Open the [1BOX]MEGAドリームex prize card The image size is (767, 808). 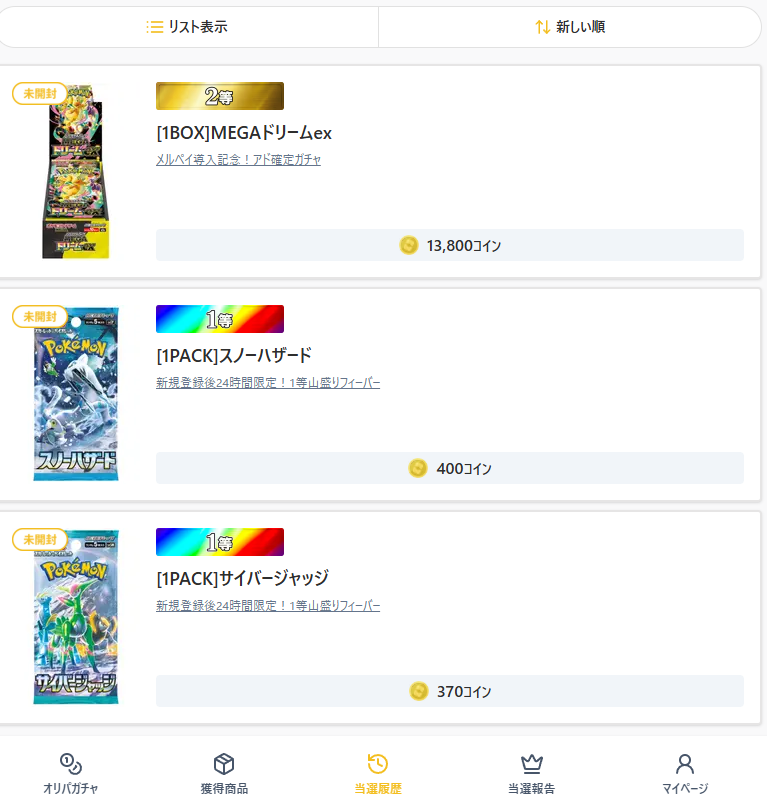(x=244, y=133)
